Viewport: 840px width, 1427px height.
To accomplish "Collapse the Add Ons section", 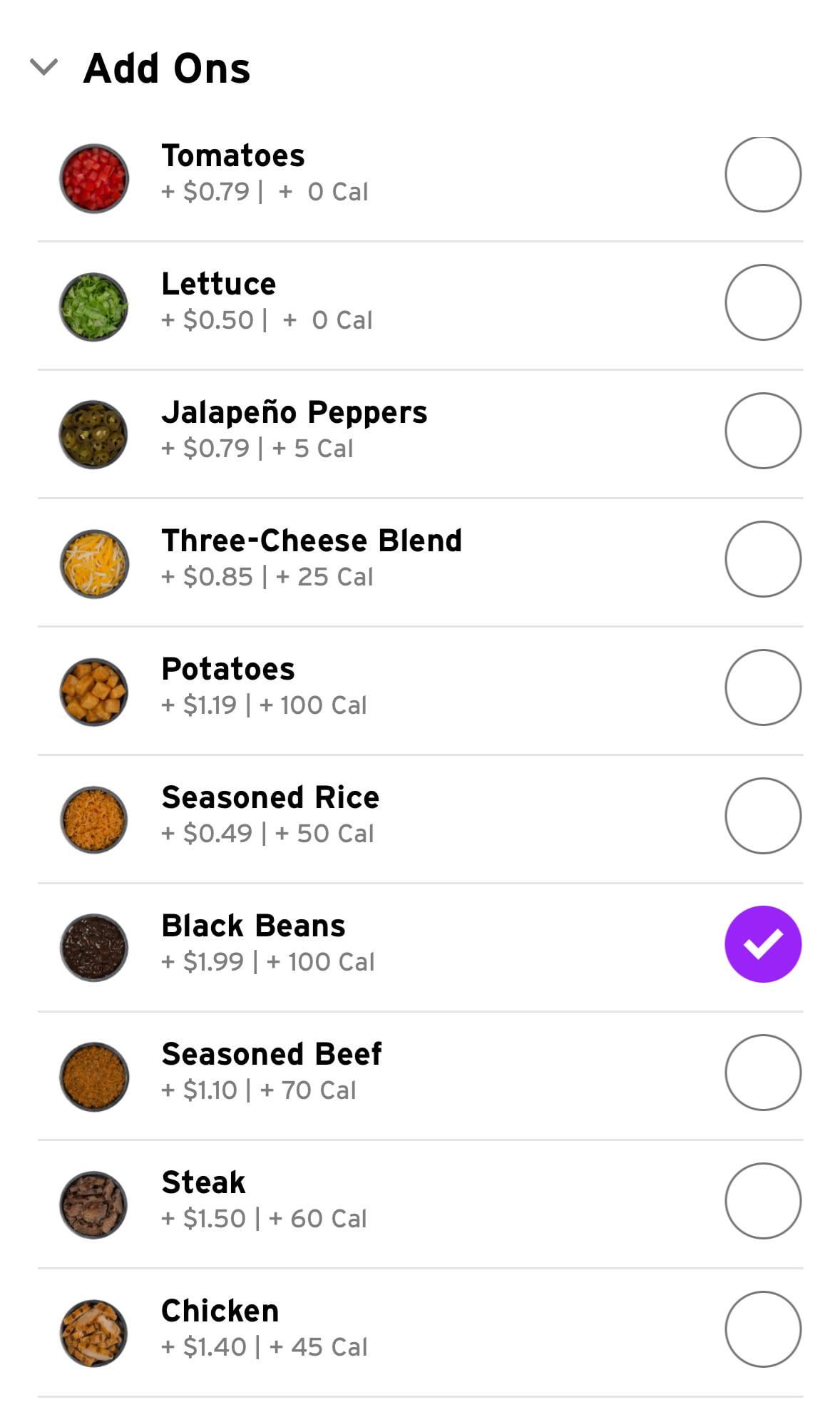I will [x=43, y=67].
